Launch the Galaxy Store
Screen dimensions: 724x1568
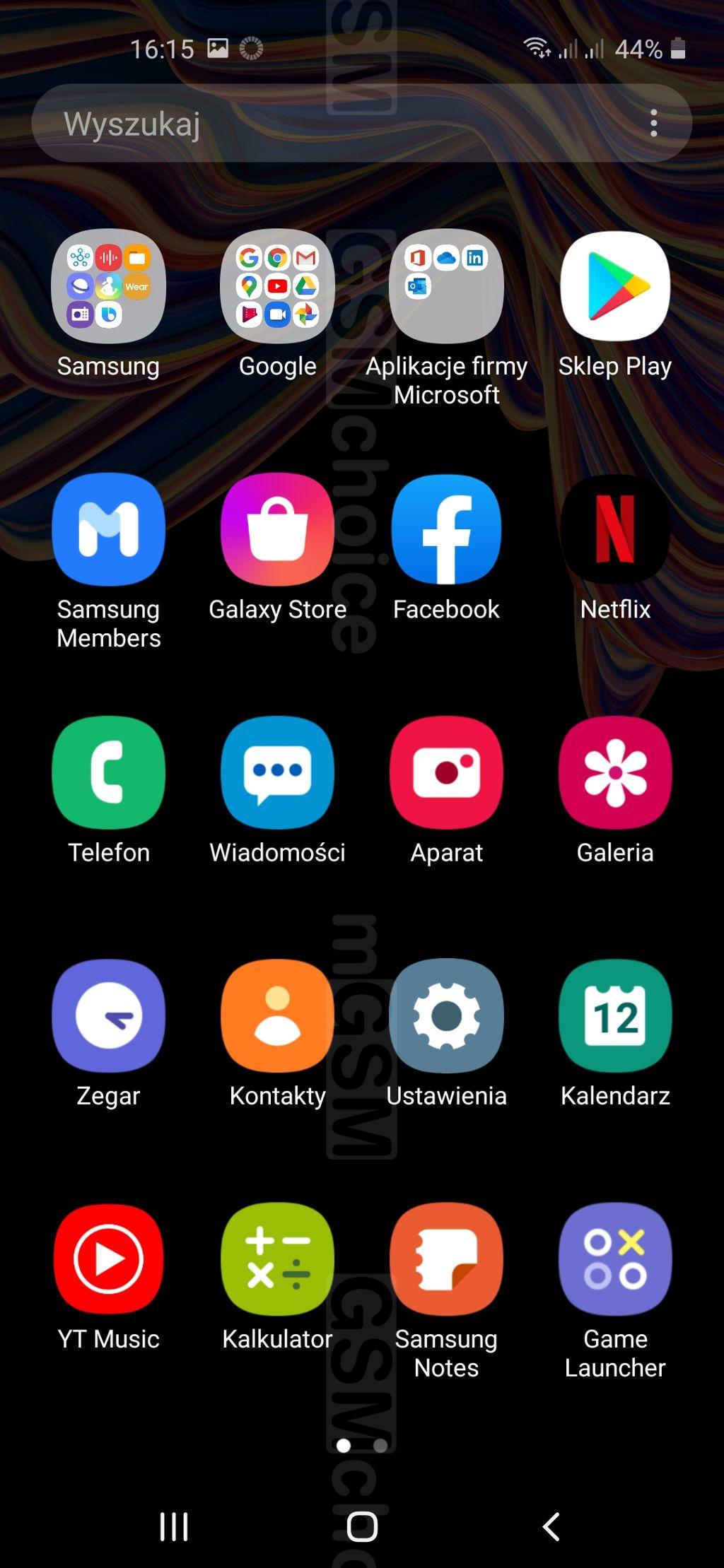click(x=277, y=529)
